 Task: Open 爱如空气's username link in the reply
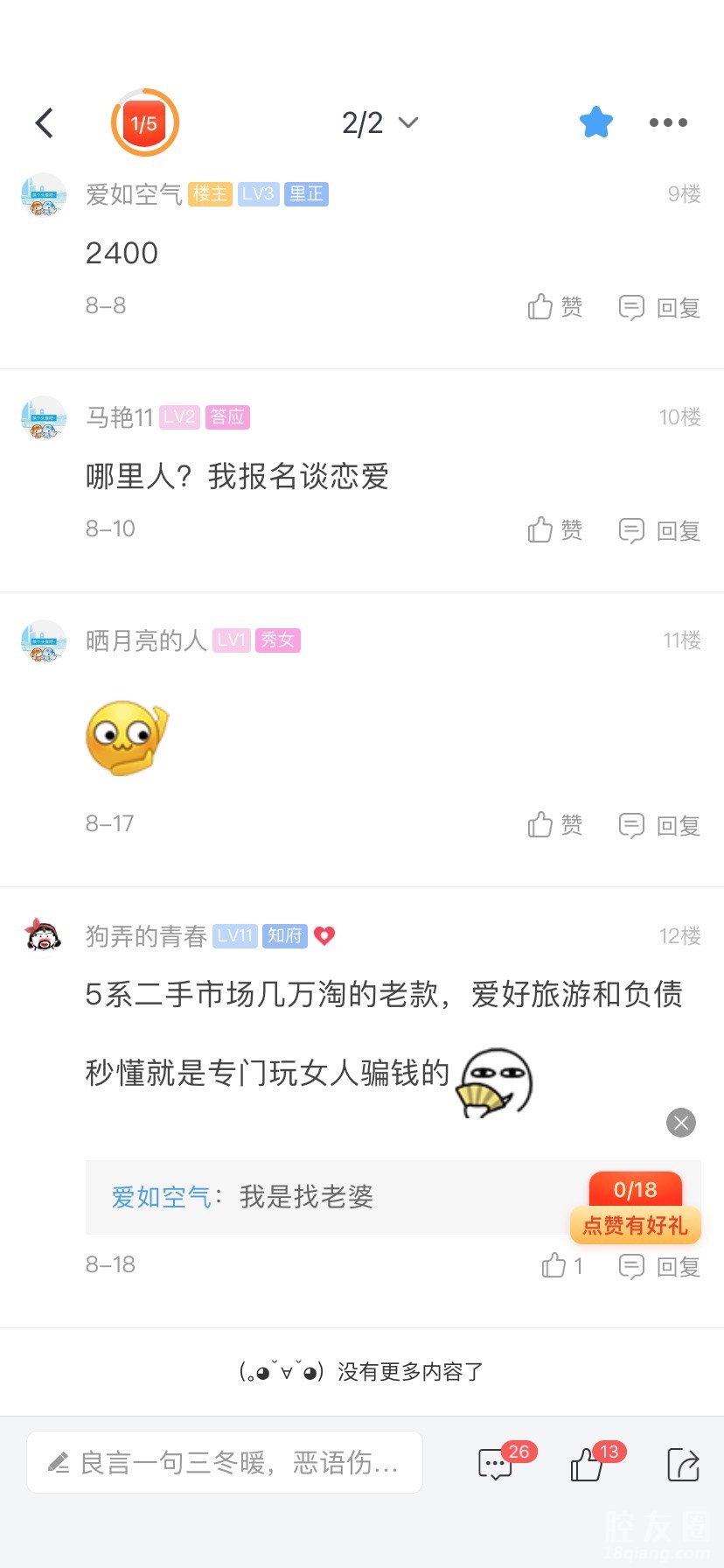162,1196
